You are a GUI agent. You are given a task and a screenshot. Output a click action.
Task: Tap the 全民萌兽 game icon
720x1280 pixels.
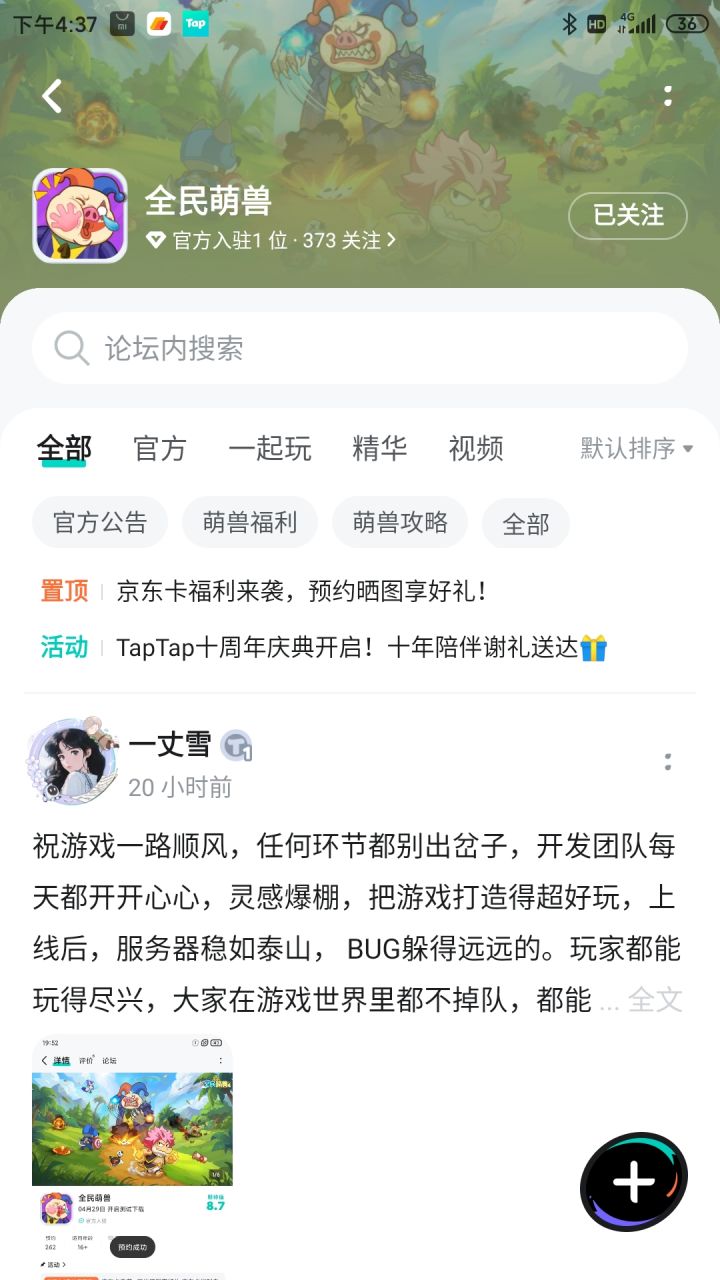(x=80, y=215)
